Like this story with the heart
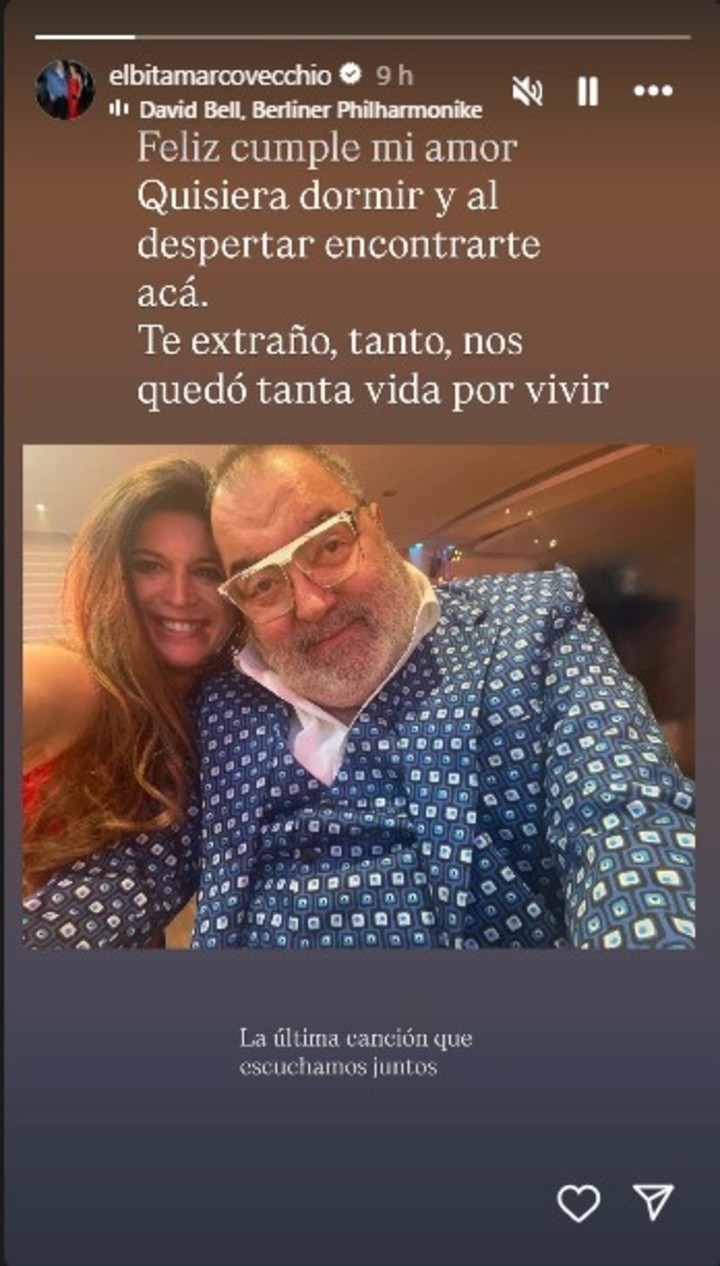Viewport: 720px width, 1266px height. click(x=578, y=1202)
